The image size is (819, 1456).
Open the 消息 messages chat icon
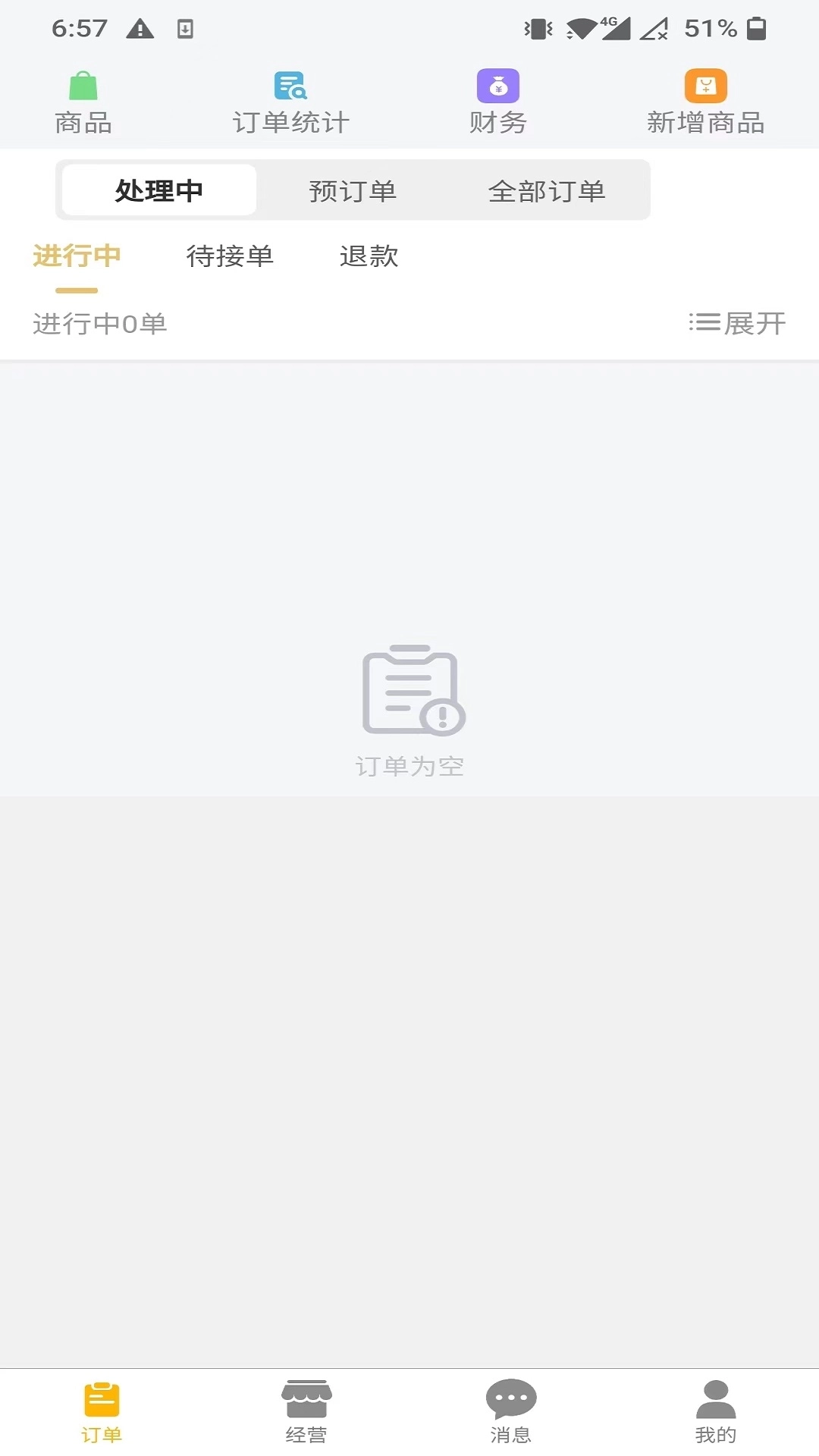point(511,1408)
